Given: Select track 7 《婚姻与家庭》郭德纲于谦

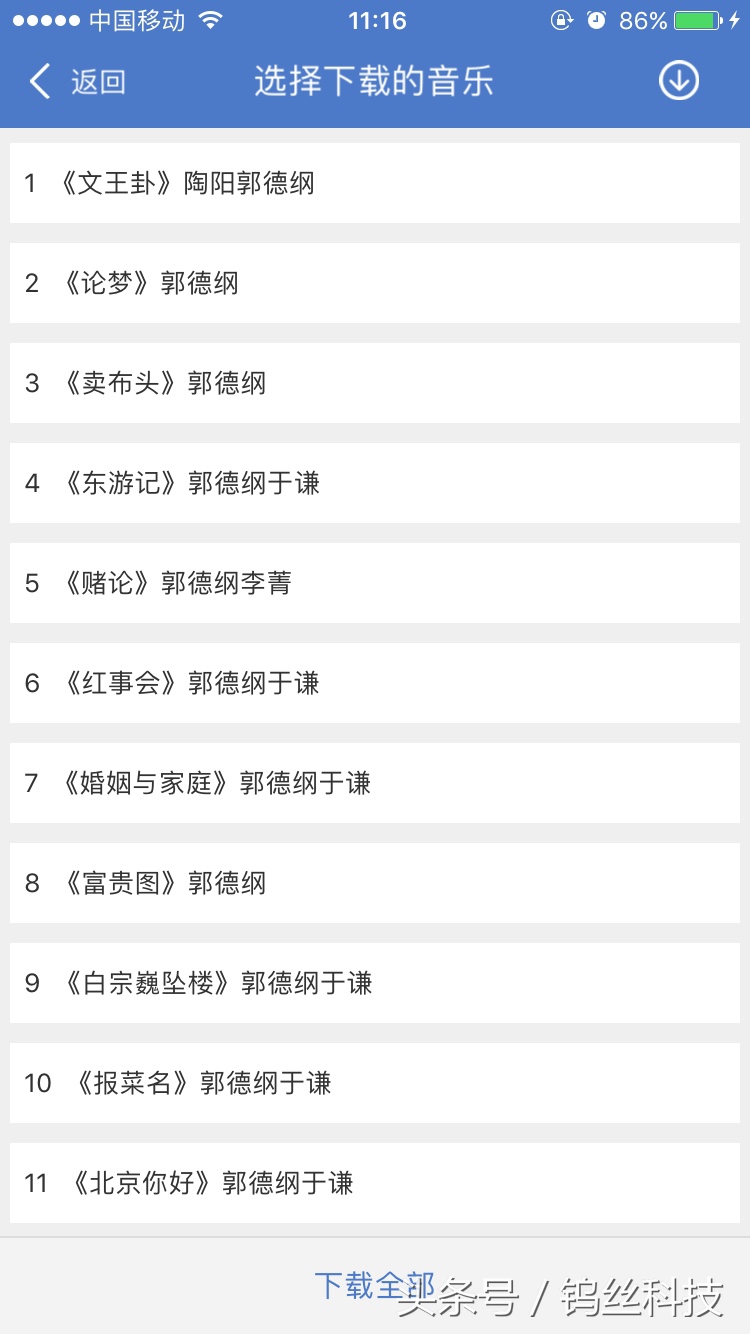Looking at the screenshot, I should point(375,783).
